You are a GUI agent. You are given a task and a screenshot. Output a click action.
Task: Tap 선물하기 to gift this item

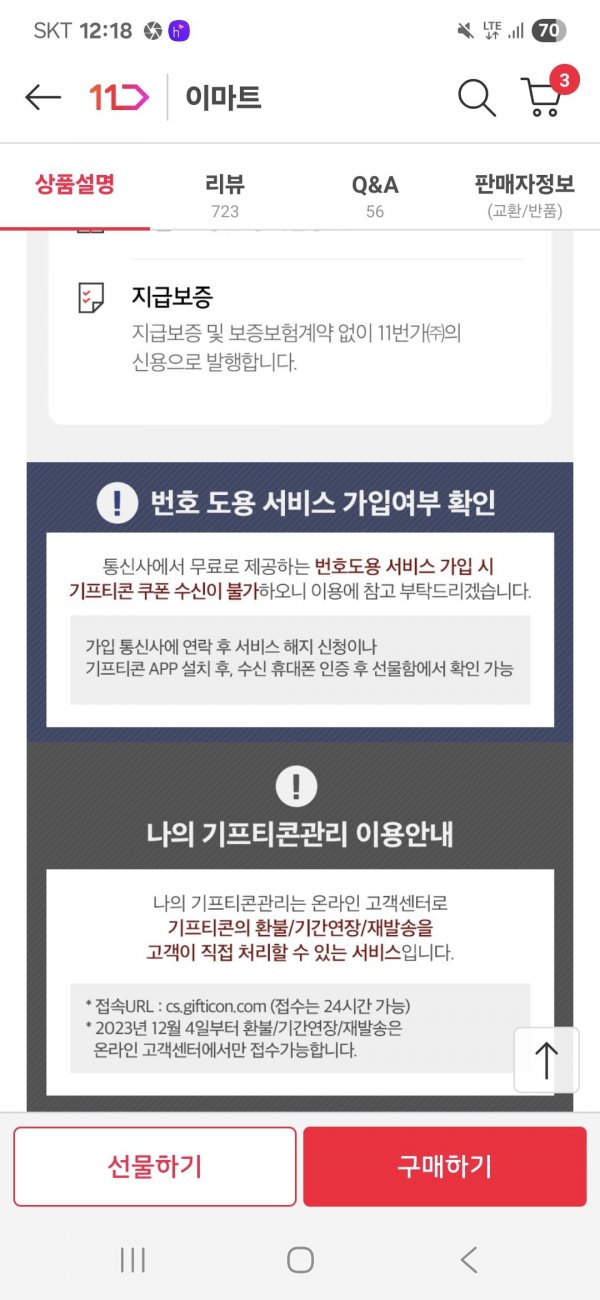[155, 1166]
